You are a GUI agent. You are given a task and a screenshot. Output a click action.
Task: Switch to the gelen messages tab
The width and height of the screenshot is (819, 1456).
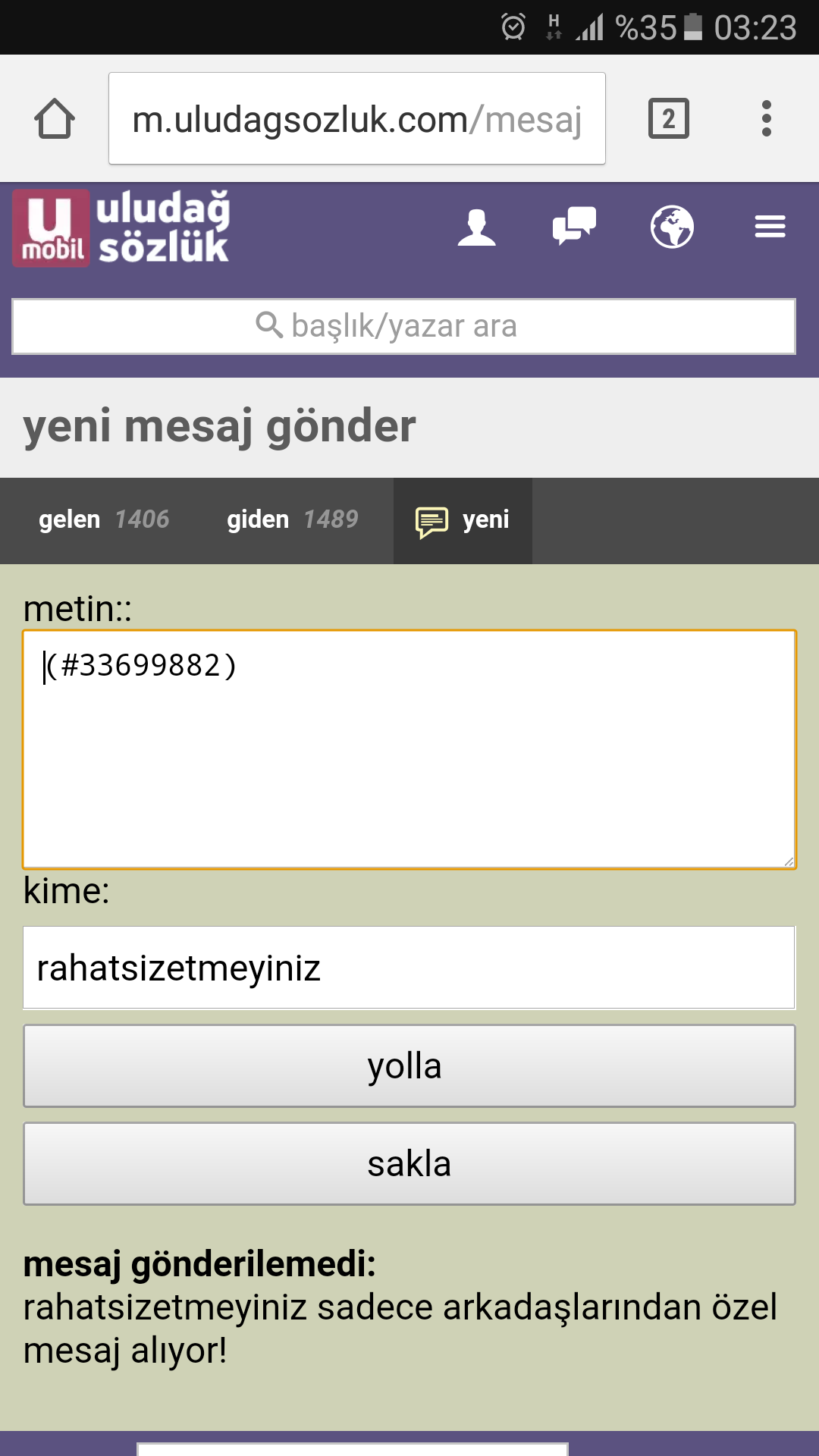(104, 520)
